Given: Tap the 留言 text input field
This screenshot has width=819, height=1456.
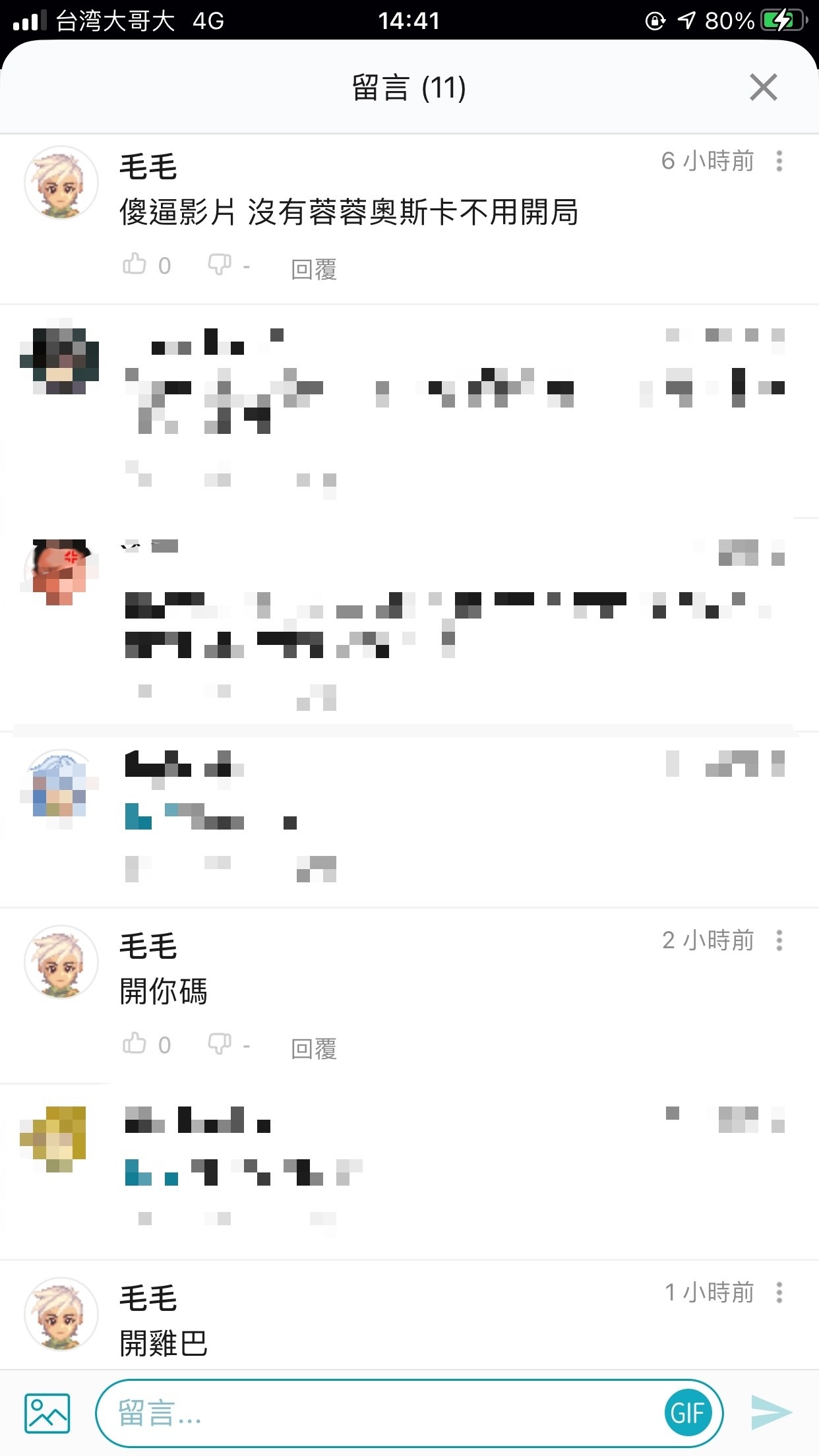Looking at the screenshot, I should [x=376, y=1413].
